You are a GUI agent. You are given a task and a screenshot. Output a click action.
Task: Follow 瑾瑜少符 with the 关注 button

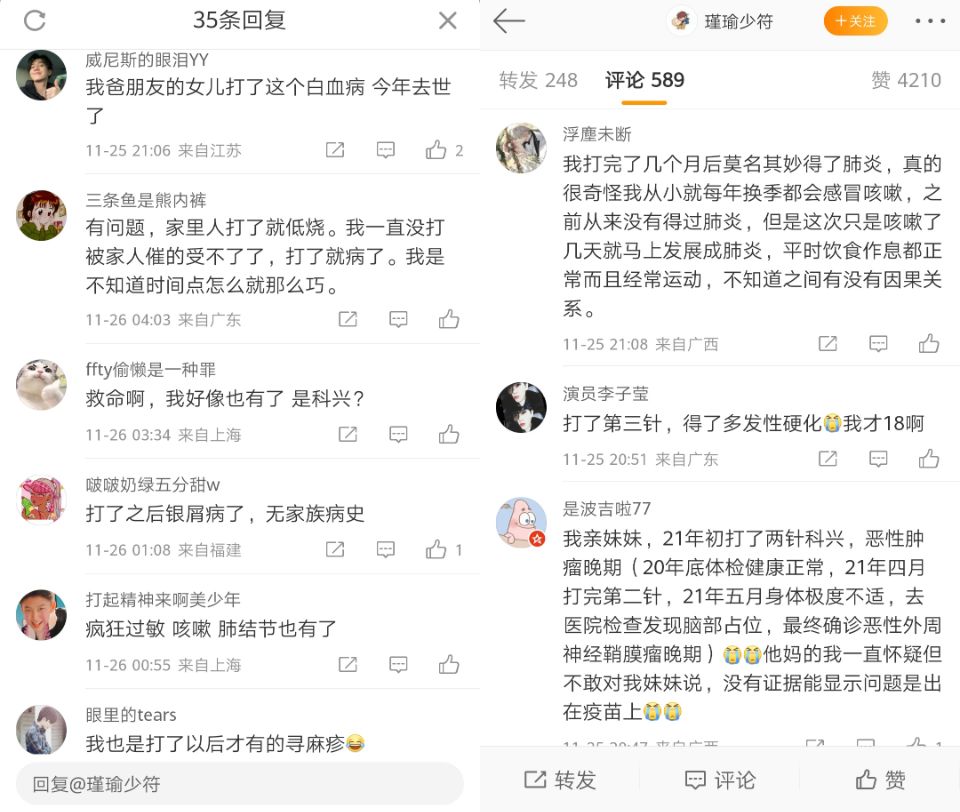click(x=855, y=21)
